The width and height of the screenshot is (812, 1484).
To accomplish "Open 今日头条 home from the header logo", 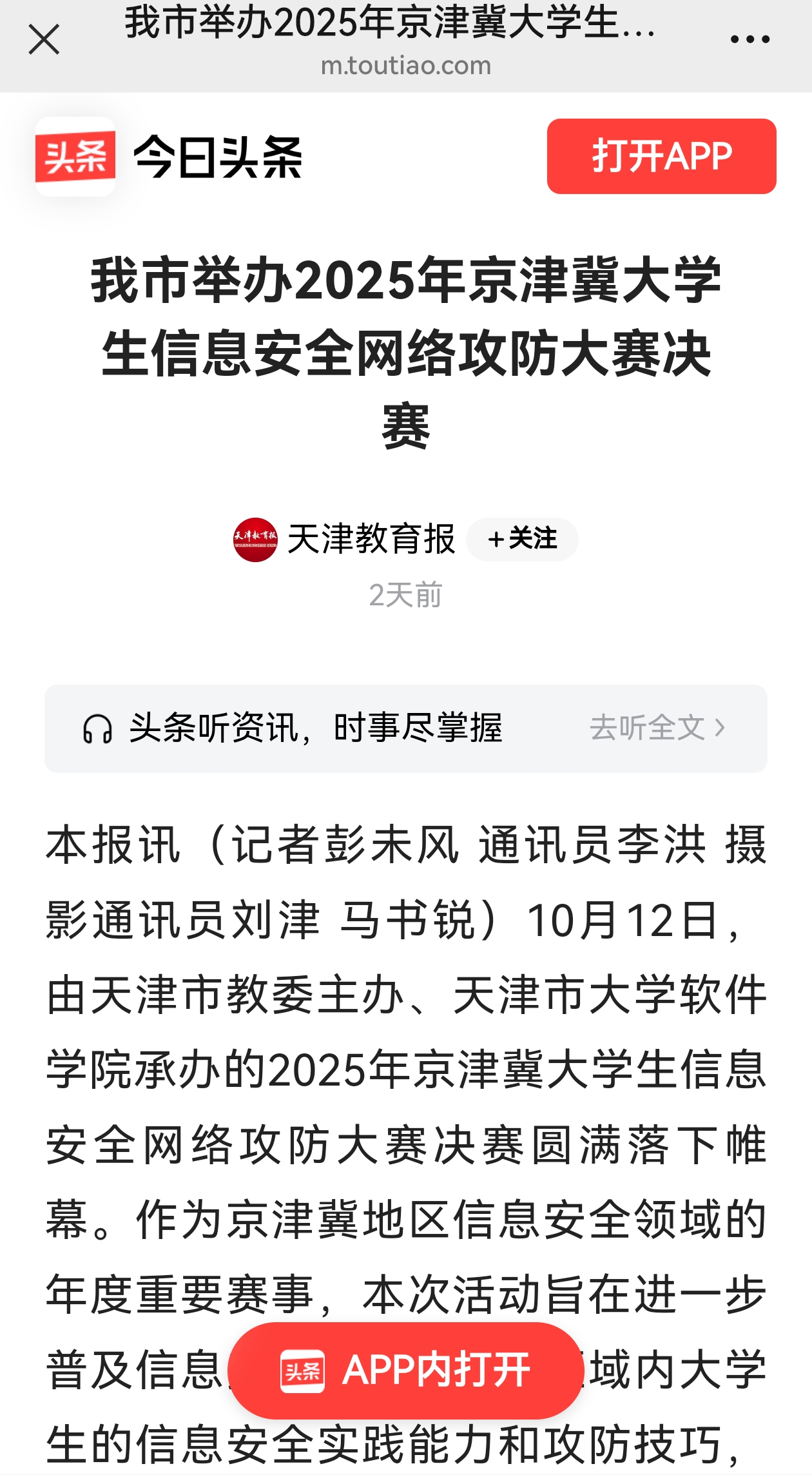I will 169,157.
